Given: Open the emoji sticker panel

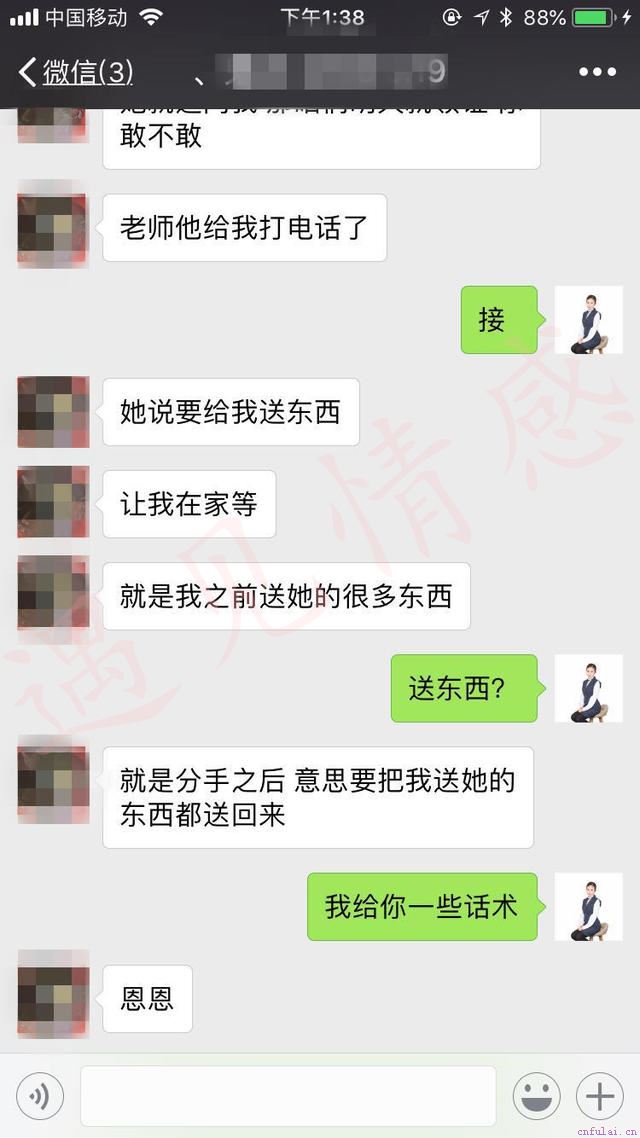Looking at the screenshot, I should click(x=536, y=1097).
